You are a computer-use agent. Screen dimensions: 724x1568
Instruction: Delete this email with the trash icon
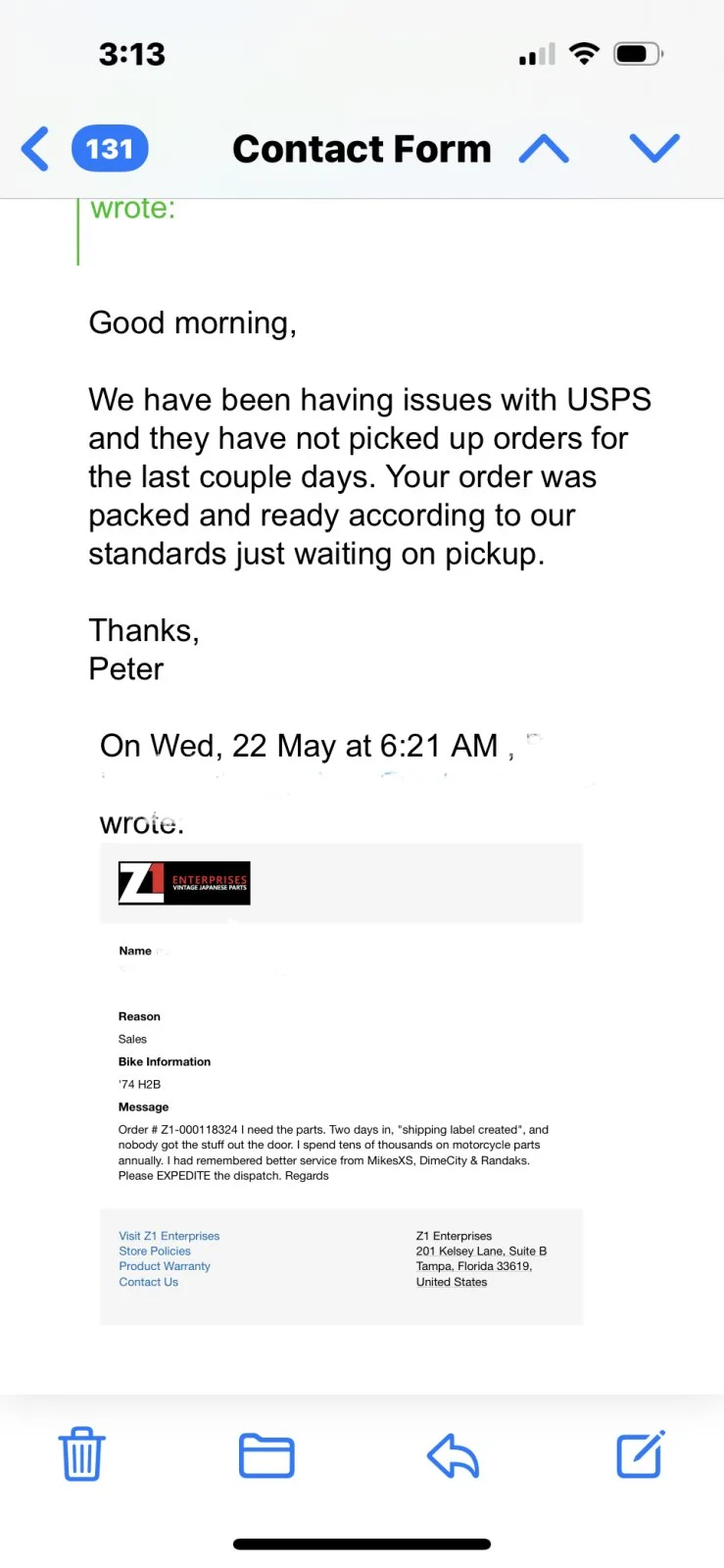point(82,1454)
